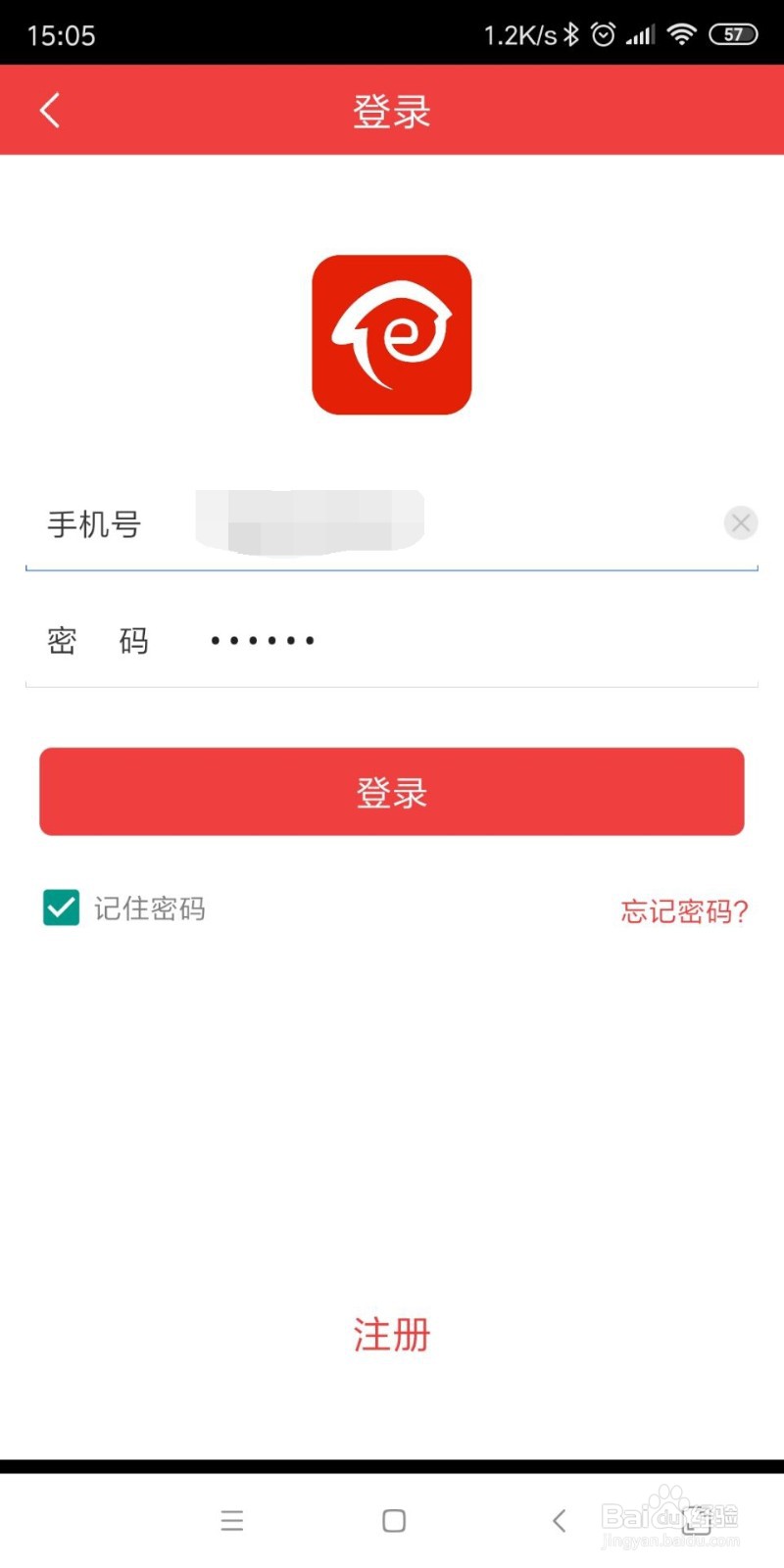Tap the home navigation button
This screenshot has width=784, height=1568.
coord(392,1521)
